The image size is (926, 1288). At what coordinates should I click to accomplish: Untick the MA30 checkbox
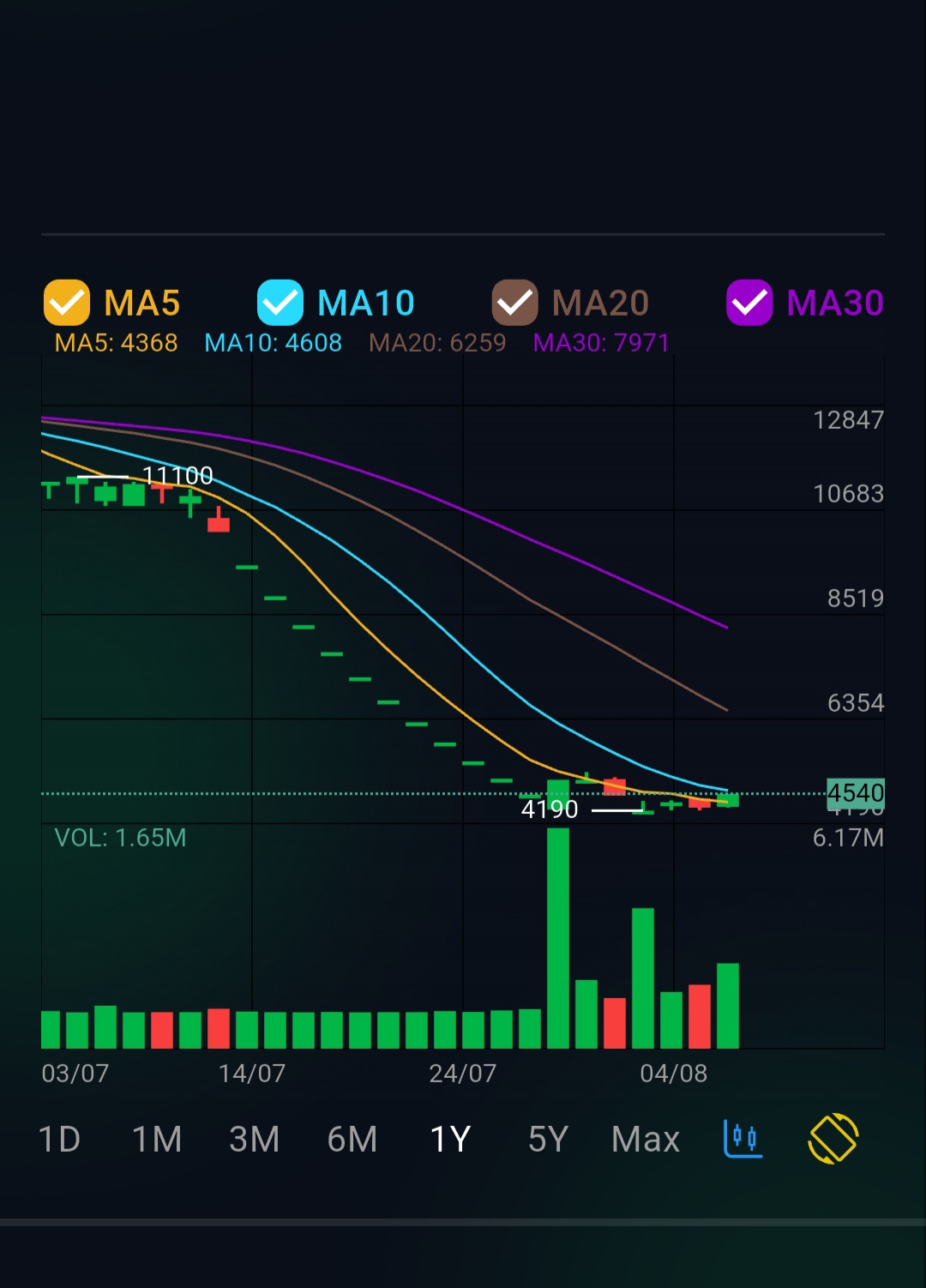(749, 303)
